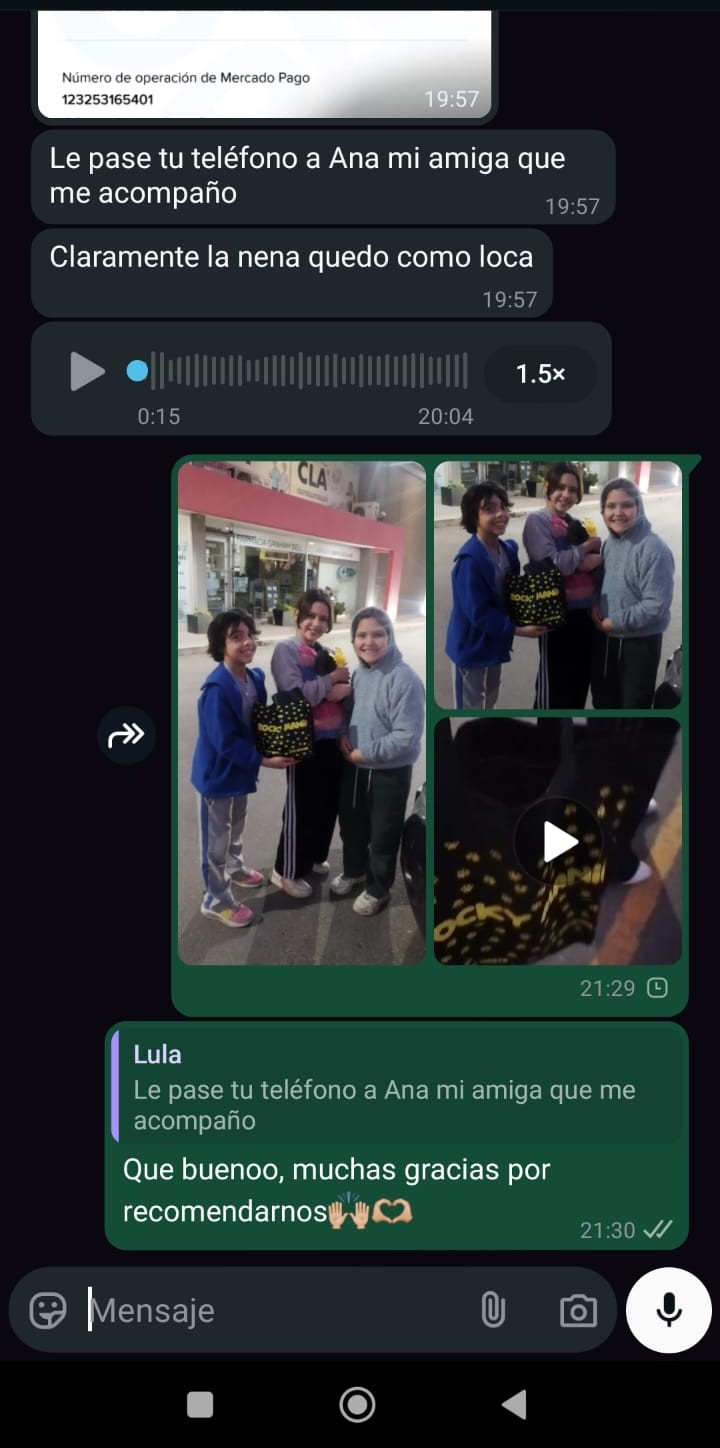The height and width of the screenshot is (1448, 720).
Task: Record a voice message with the microphone
Action: click(x=669, y=1310)
